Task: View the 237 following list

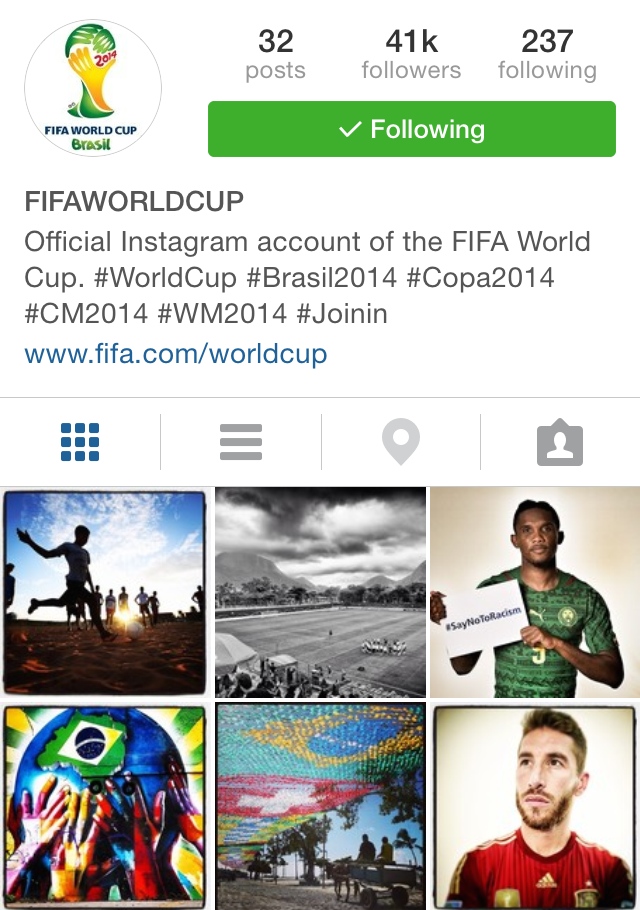Action: tap(547, 54)
